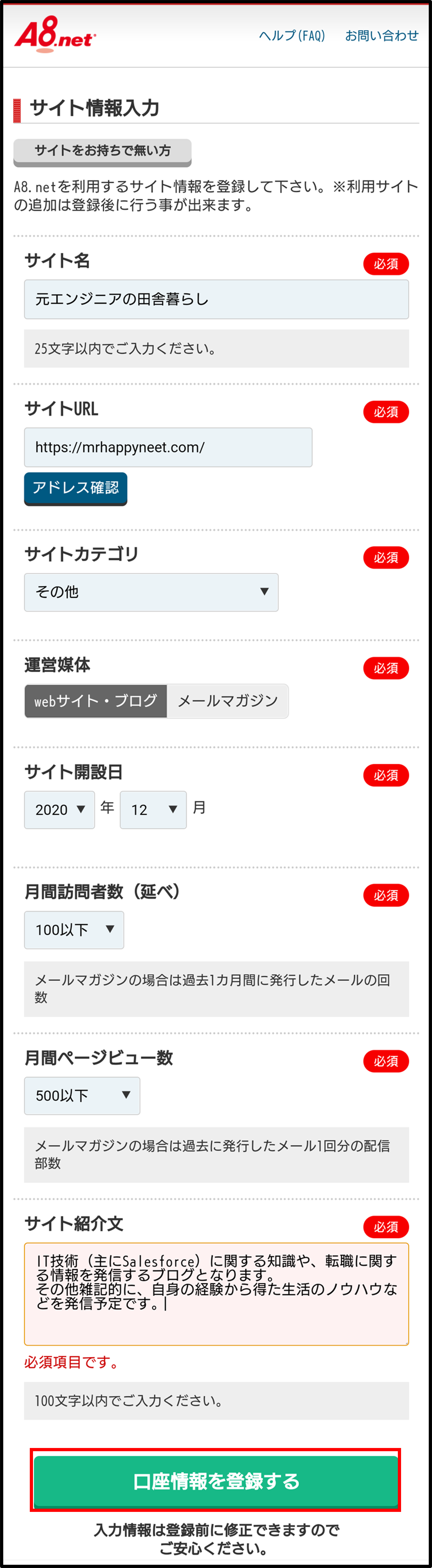Open the お問い合わせ contact link
The image size is (432, 1568).
[381, 36]
